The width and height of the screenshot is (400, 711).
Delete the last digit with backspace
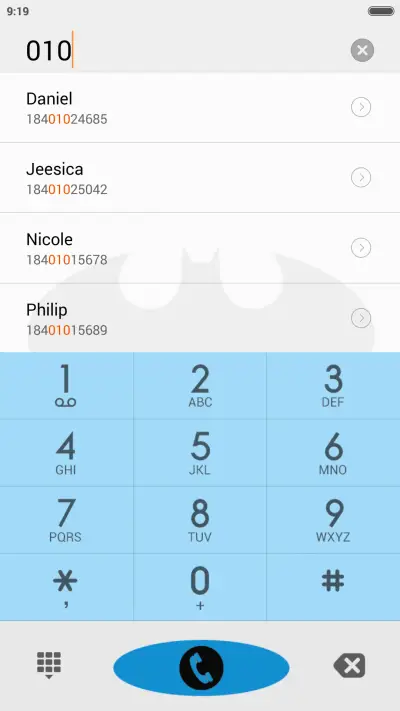click(350, 666)
